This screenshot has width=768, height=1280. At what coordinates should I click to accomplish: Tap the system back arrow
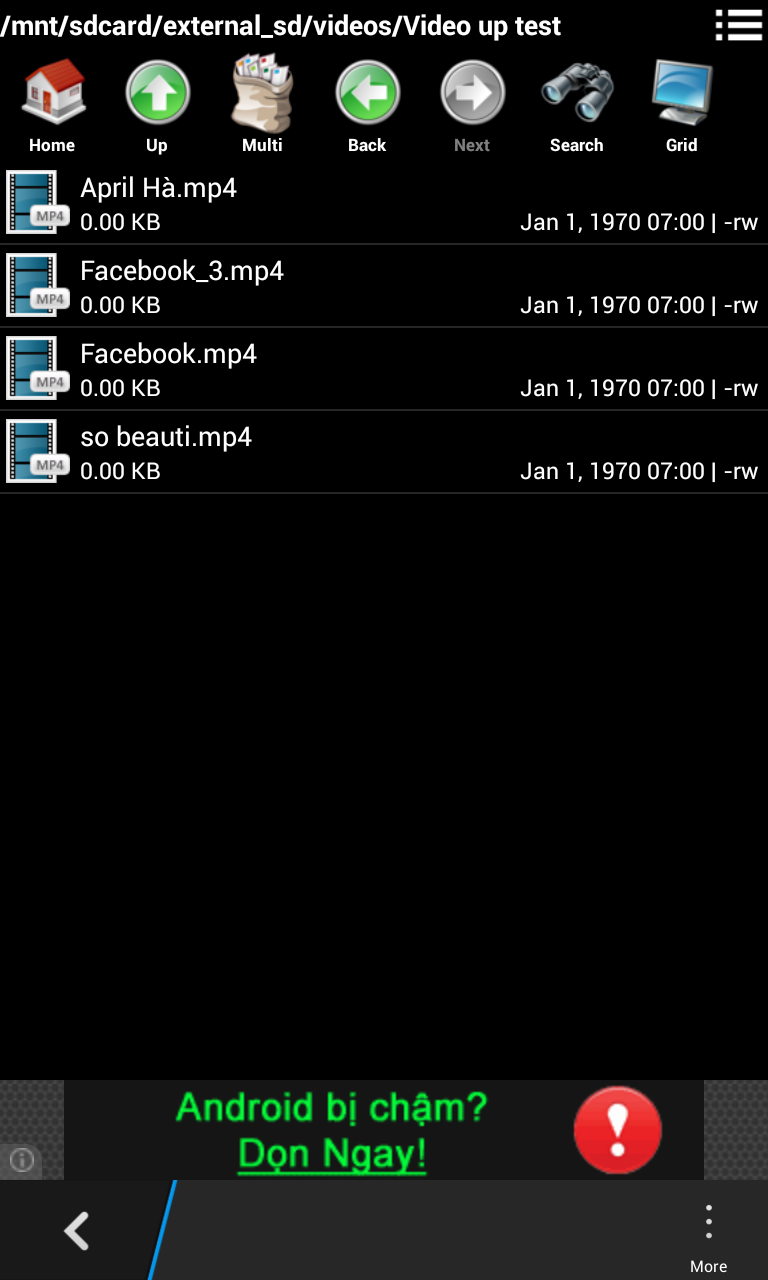[x=76, y=1231]
